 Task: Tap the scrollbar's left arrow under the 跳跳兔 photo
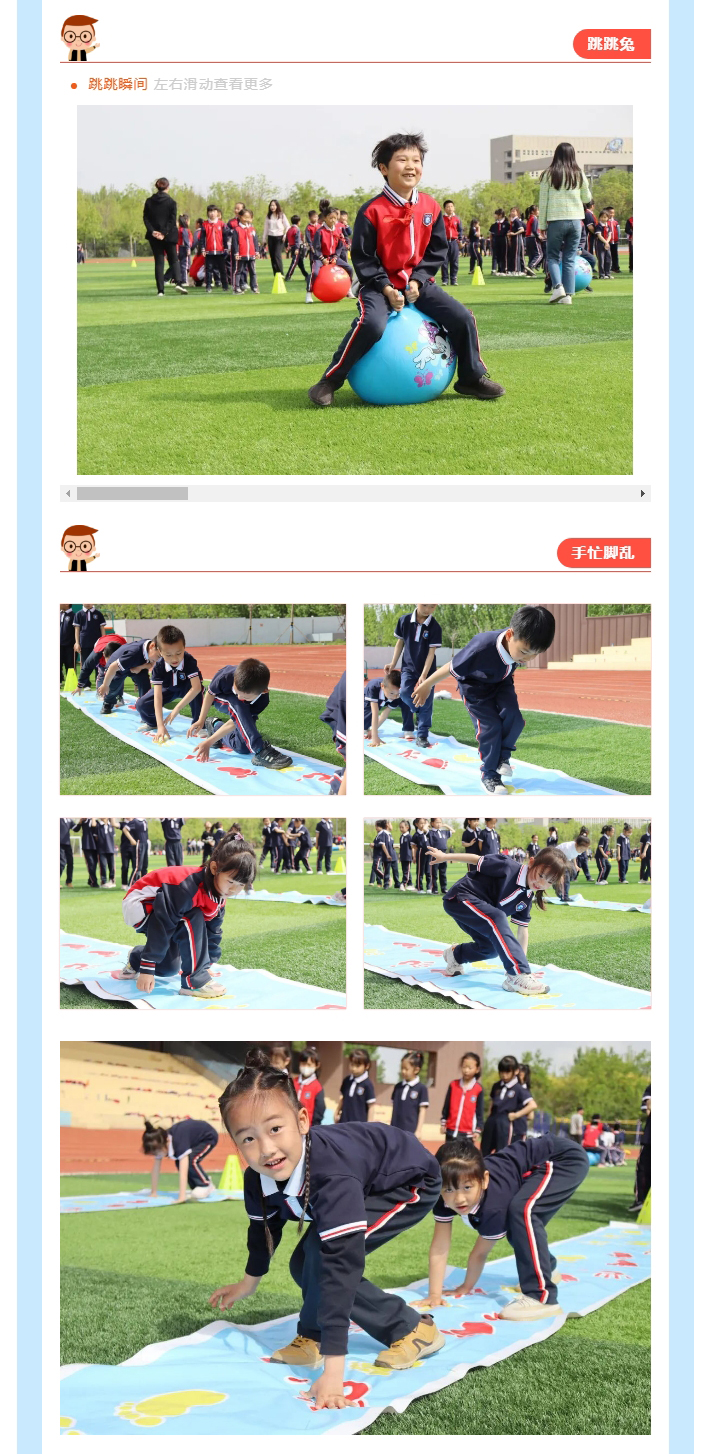click(x=68, y=493)
